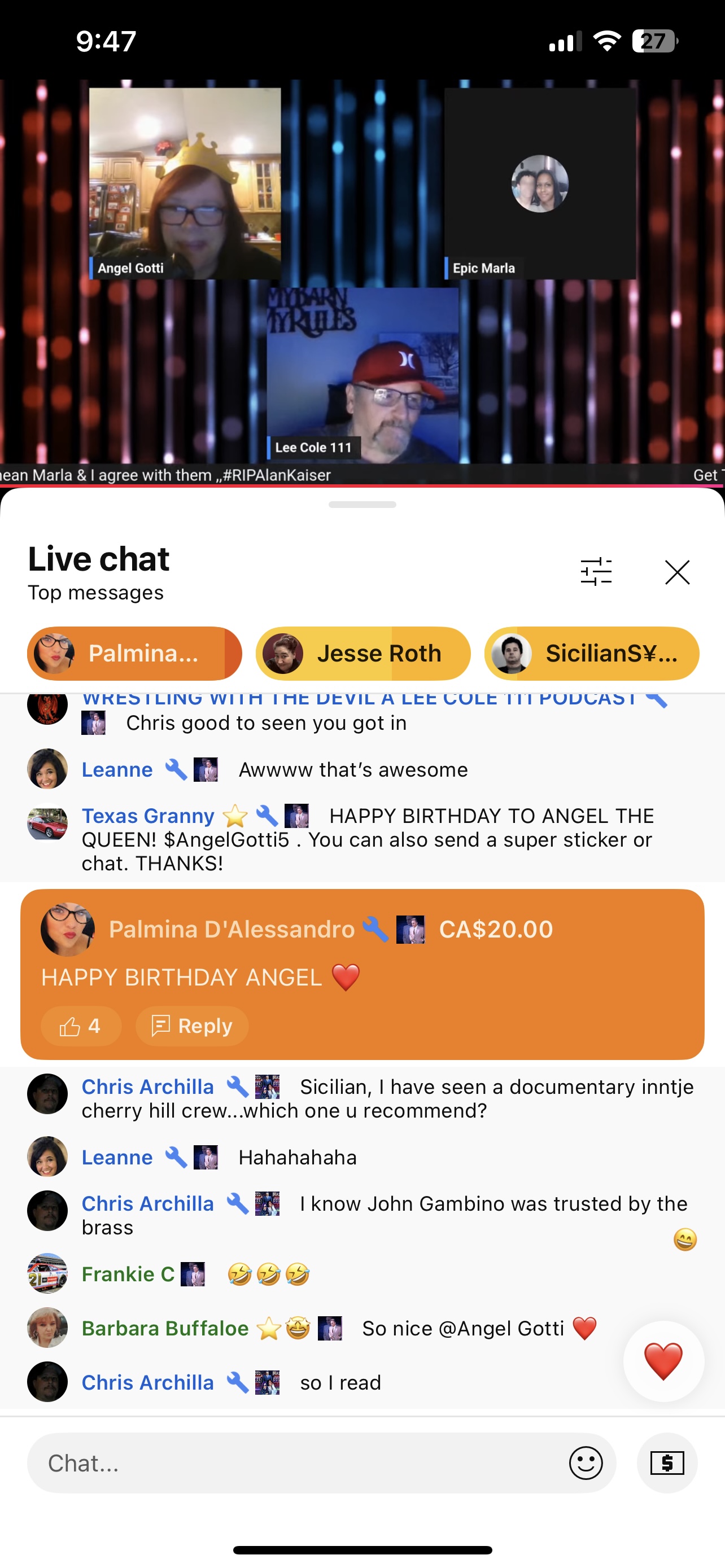Open Texas Granny's birthday chat message
The image size is (725, 1568).
point(365,839)
